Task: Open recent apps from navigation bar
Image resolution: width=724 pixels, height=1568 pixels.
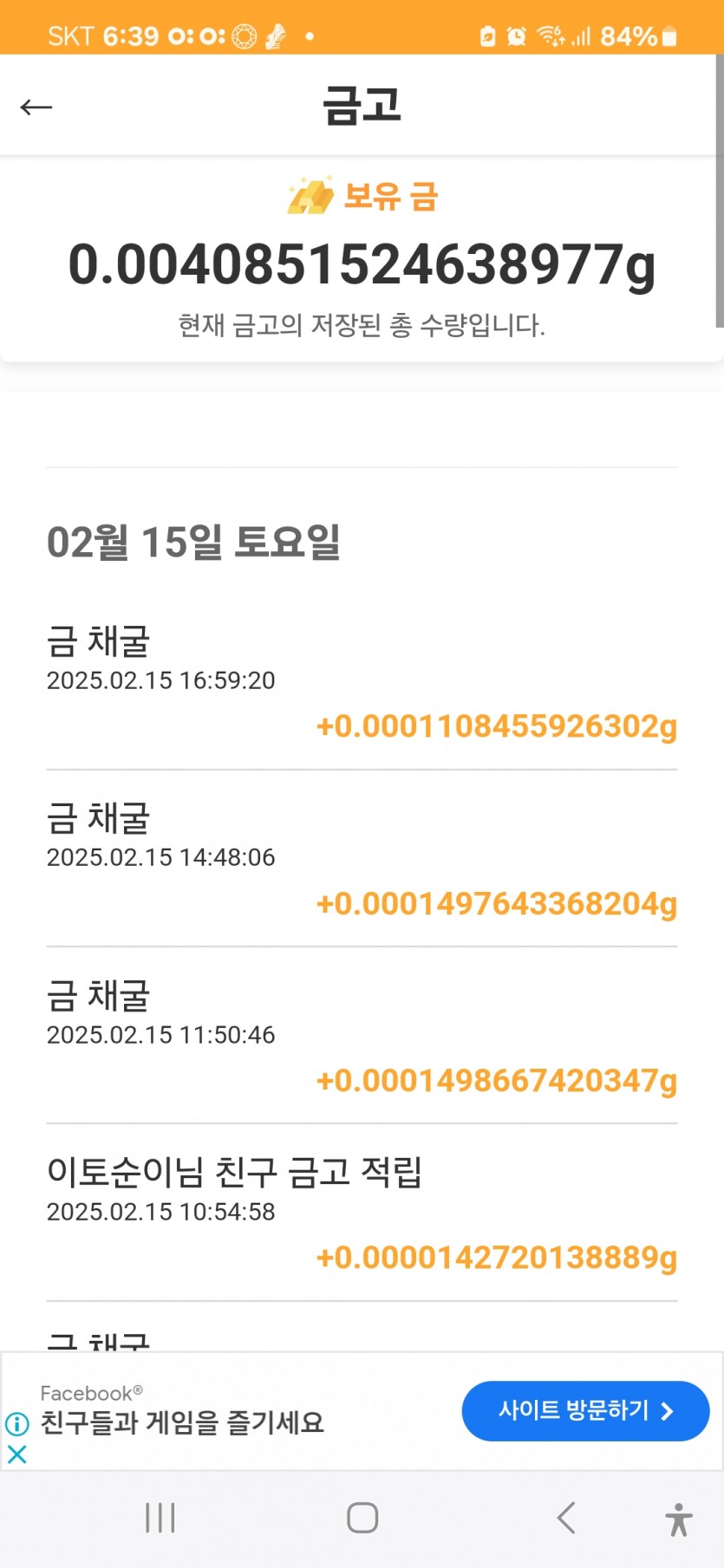Action: pos(160,1518)
